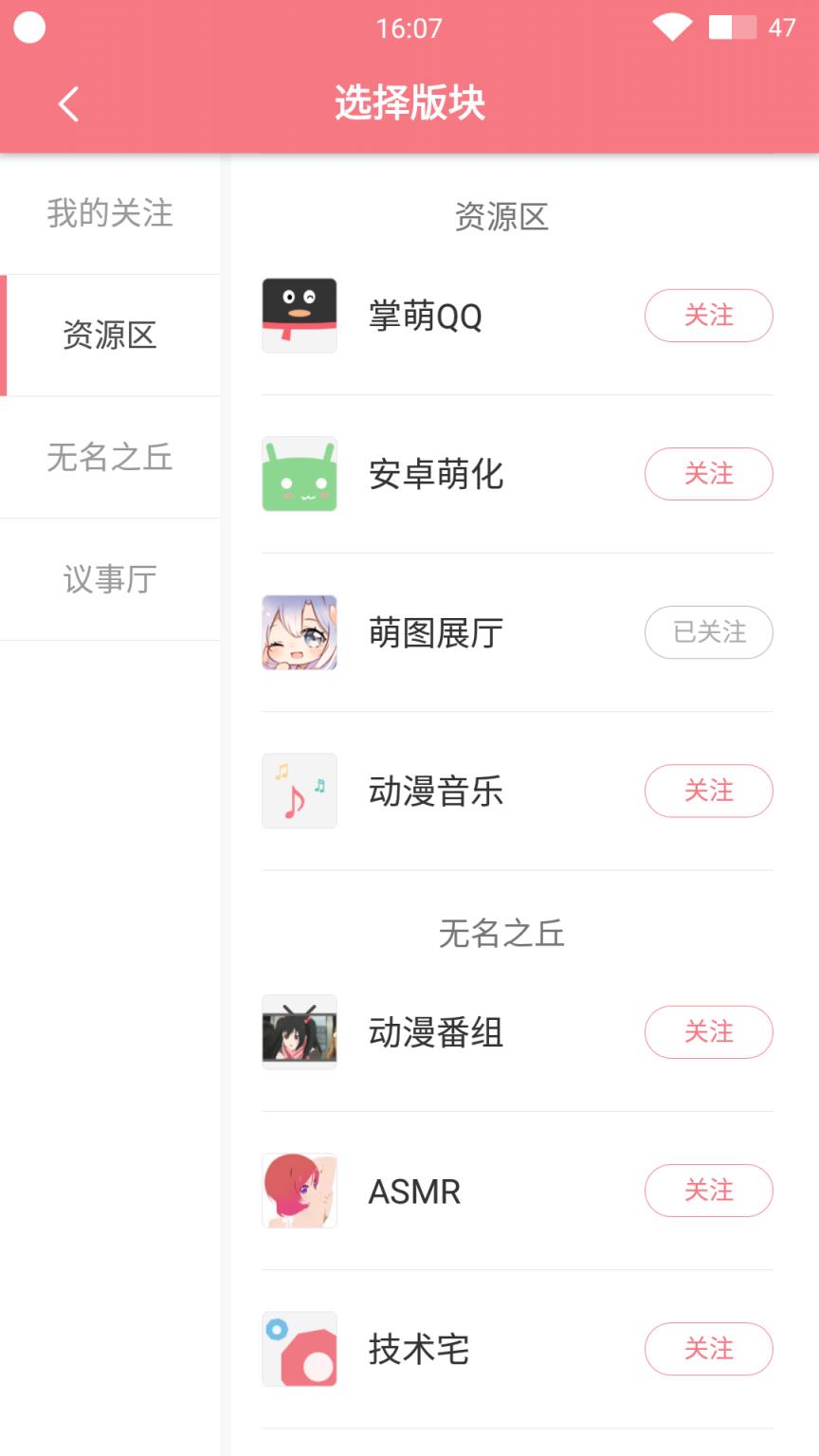Click the 技术宅 camera icon
Image resolution: width=819 pixels, height=1456 pixels.
click(299, 1349)
